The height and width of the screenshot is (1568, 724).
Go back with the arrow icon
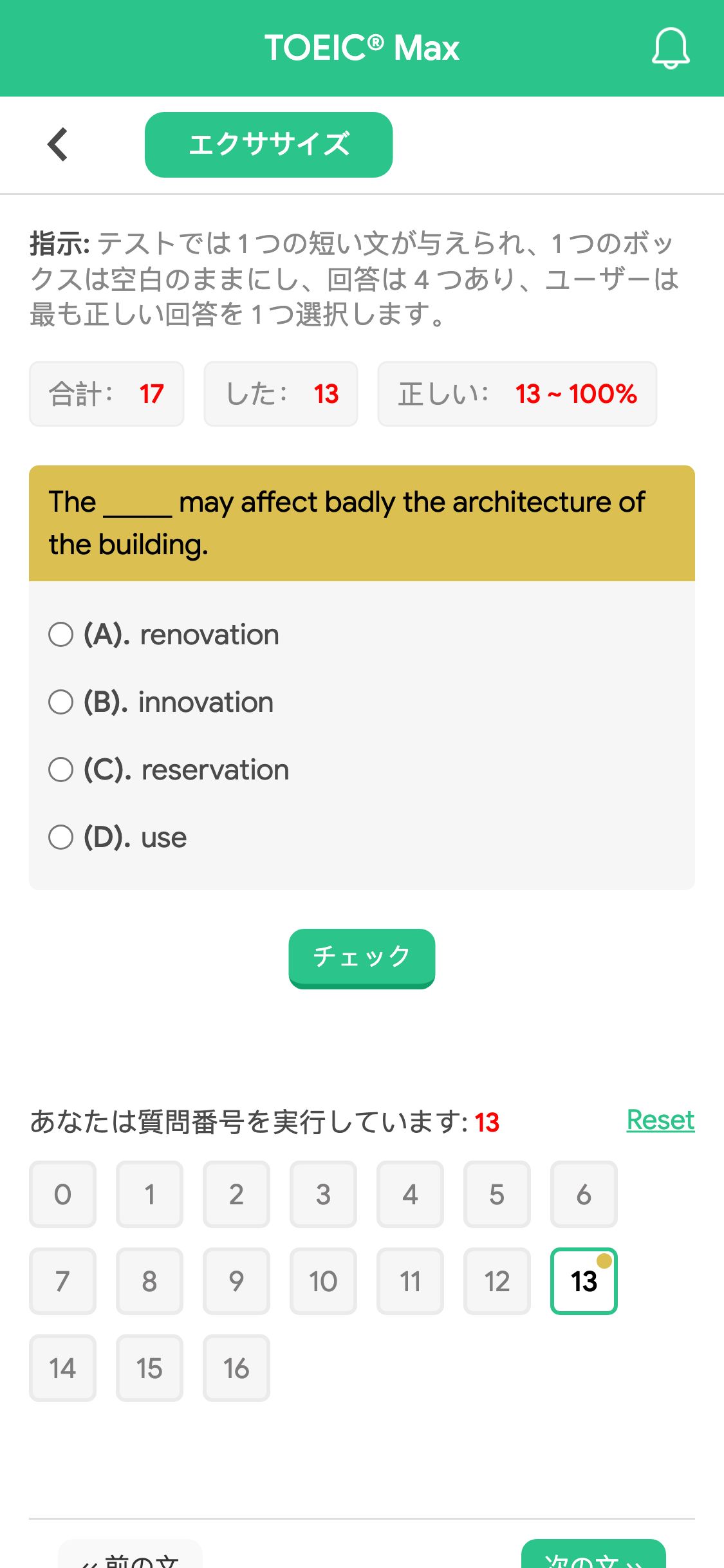pyautogui.click(x=58, y=144)
